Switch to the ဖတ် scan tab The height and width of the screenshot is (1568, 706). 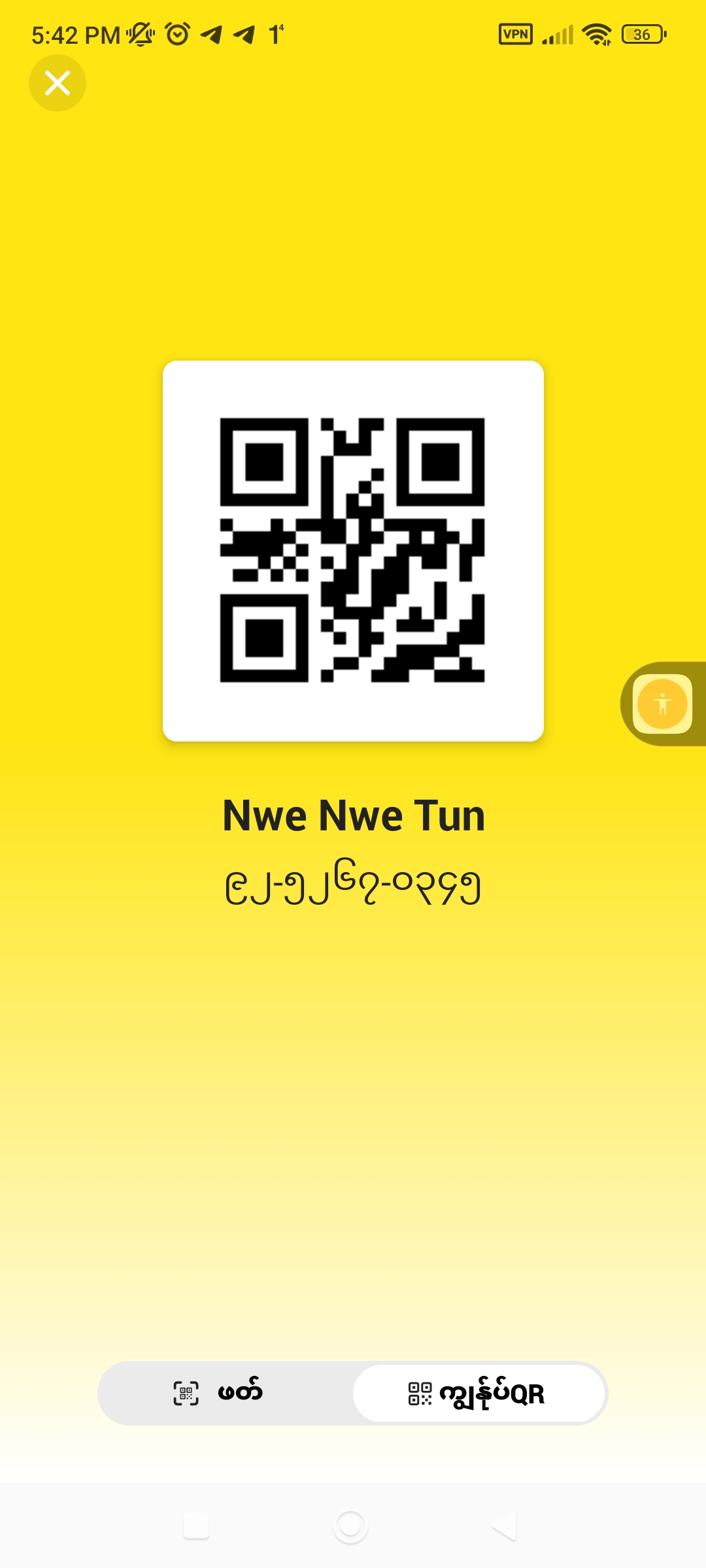(225, 1393)
